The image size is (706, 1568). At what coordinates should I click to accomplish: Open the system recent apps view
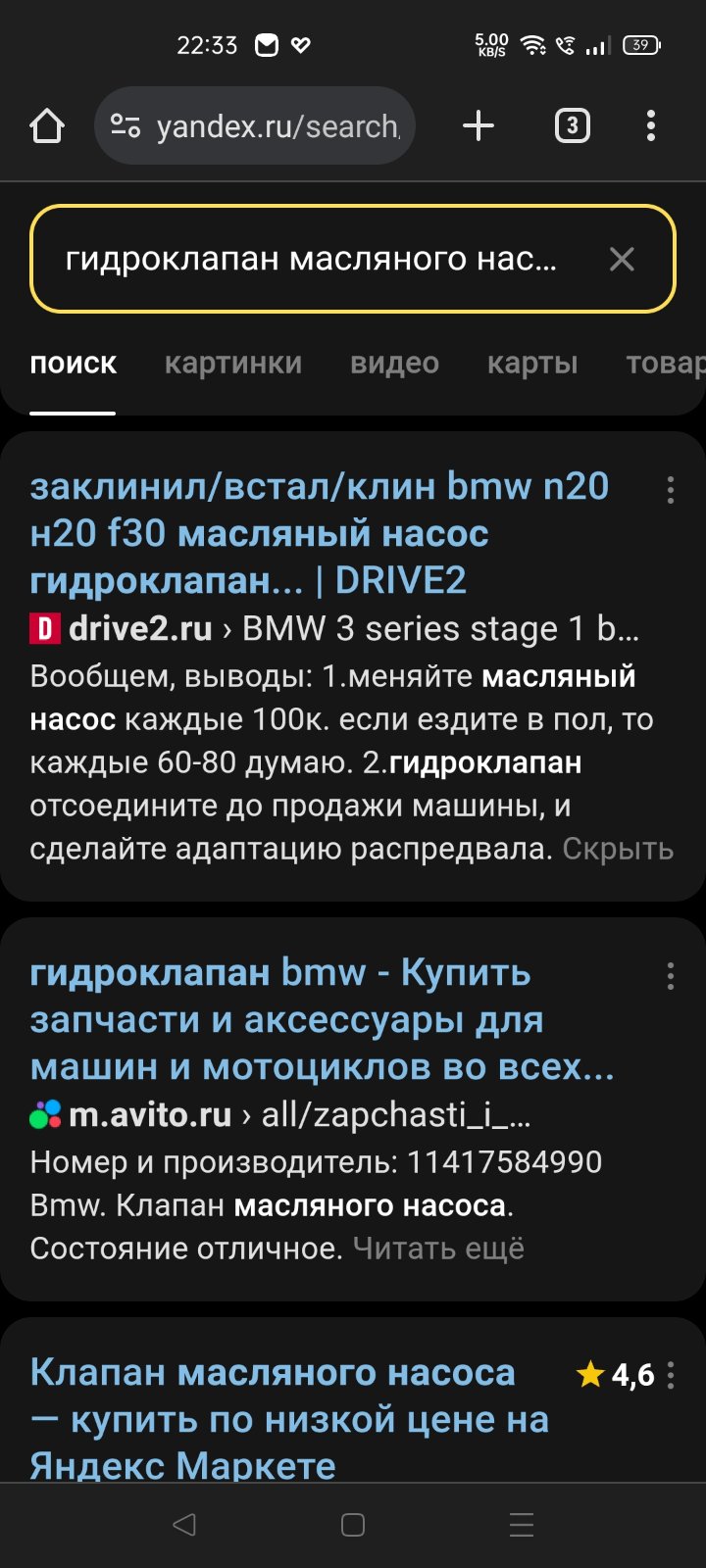click(522, 1524)
